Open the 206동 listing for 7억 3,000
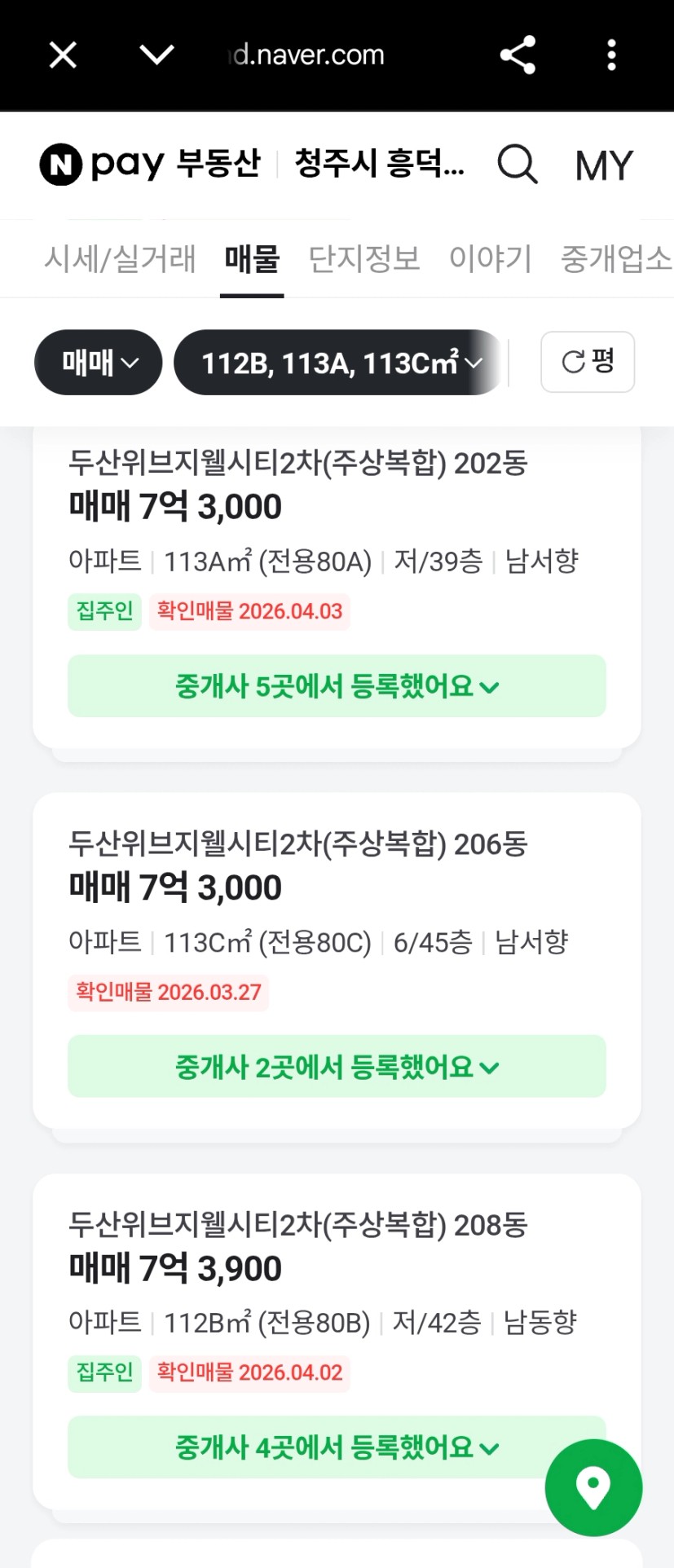 click(x=297, y=886)
